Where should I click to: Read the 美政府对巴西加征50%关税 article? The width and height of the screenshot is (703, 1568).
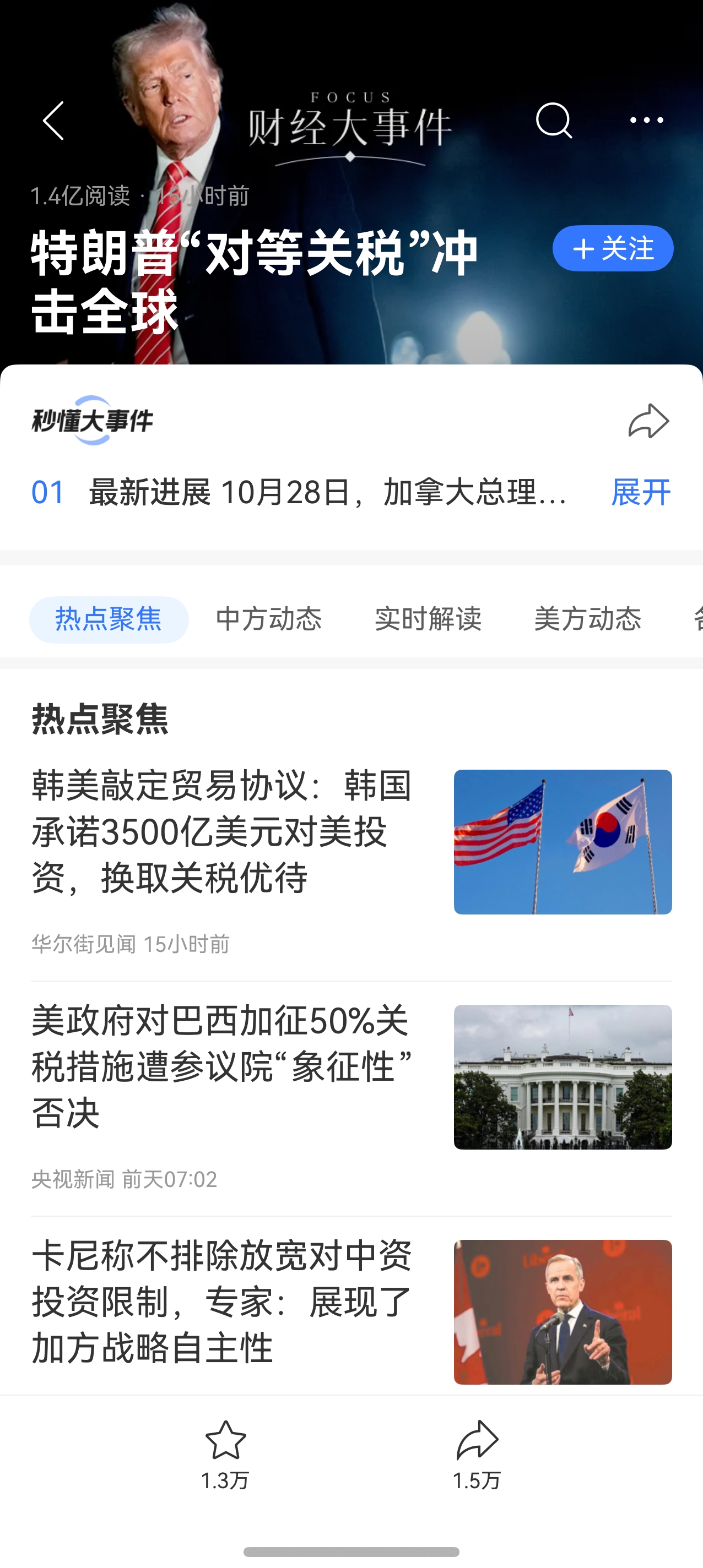223,1066
